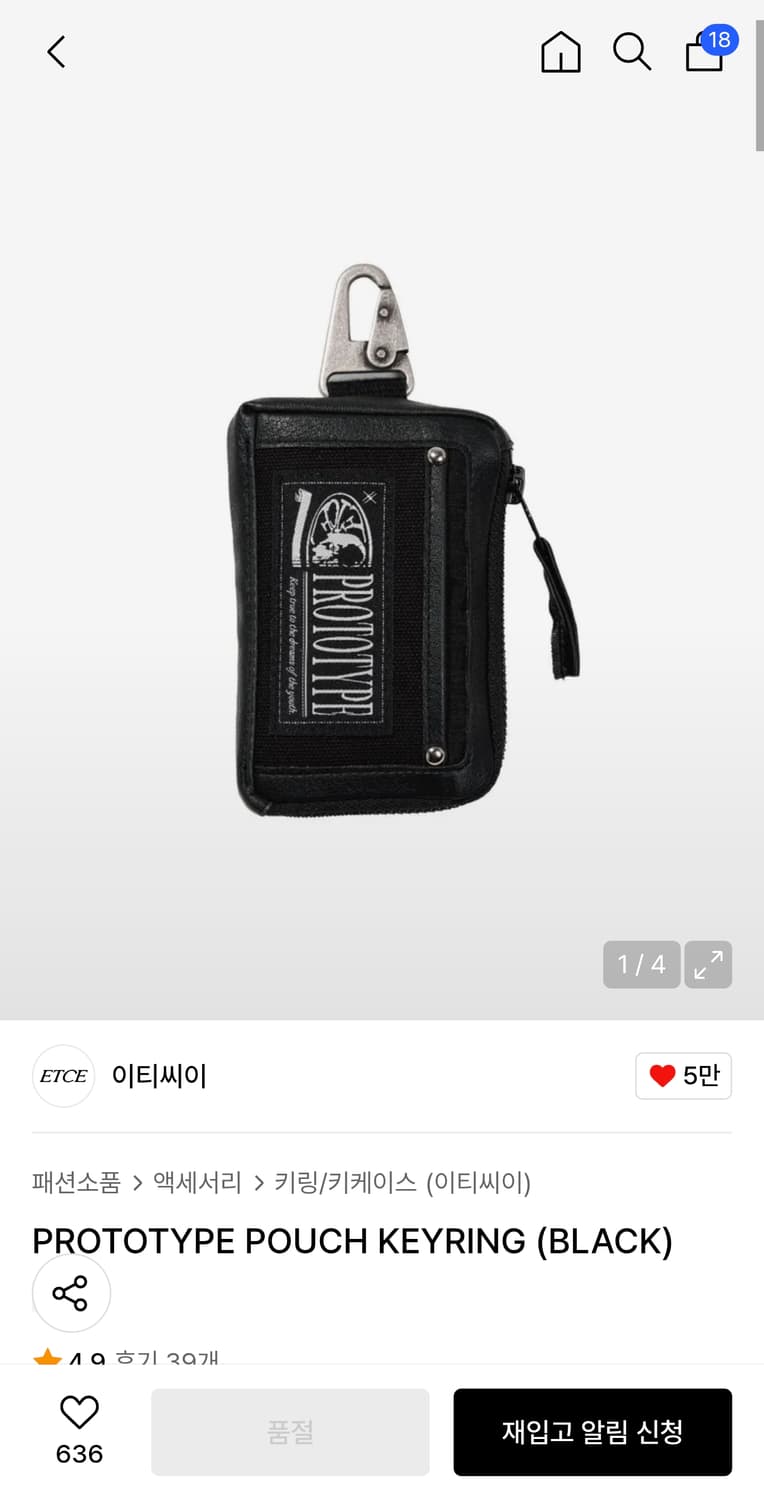
Task: Tap the product title PROTOTYPE POUCH KEYRING (BLACK)
Action: pyautogui.click(x=353, y=1240)
